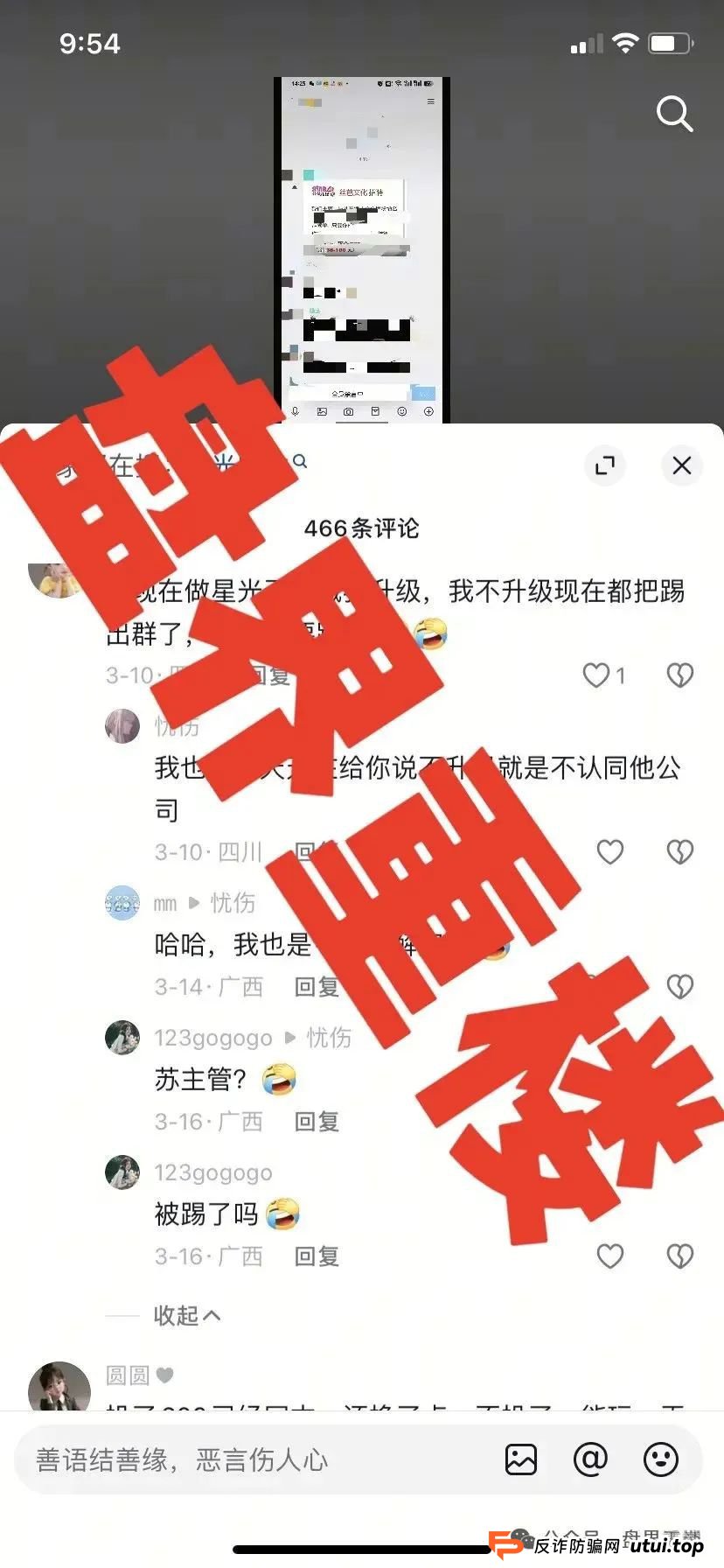
Task: Close the 466 comments panel
Action: (682, 465)
